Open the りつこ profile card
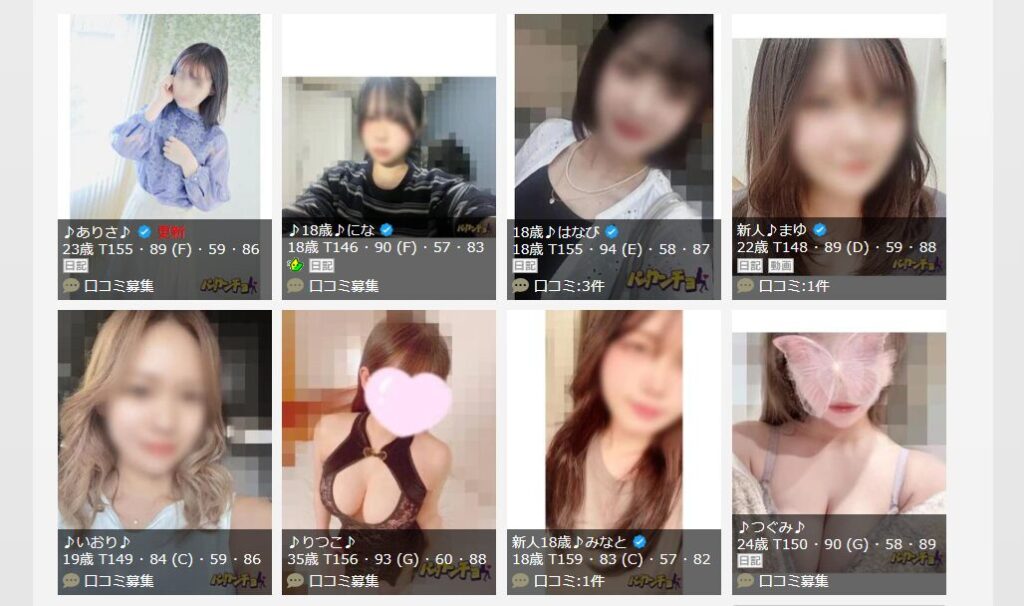 [x=388, y=420]
